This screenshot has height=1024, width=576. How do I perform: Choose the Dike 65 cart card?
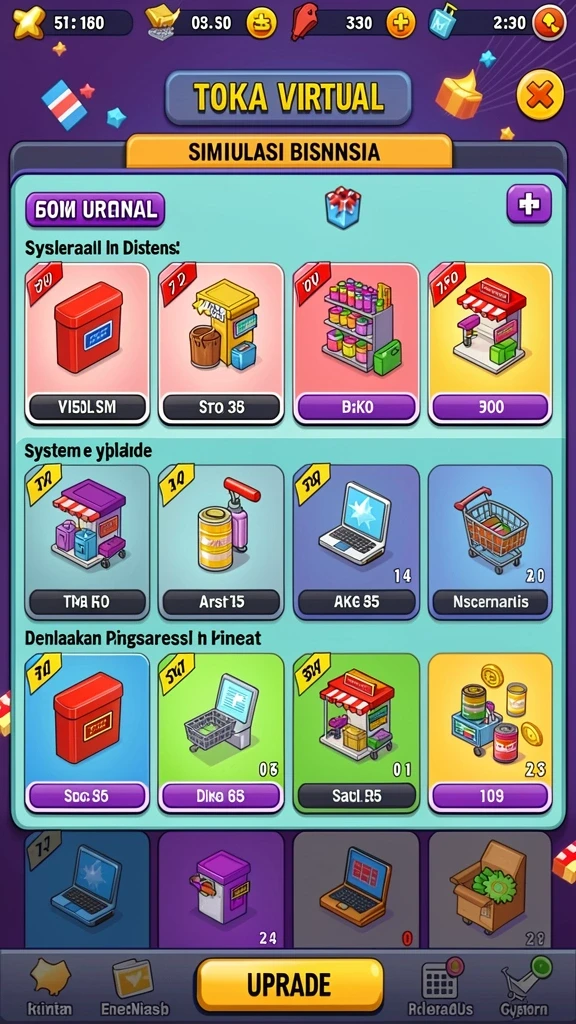point(221,733)
